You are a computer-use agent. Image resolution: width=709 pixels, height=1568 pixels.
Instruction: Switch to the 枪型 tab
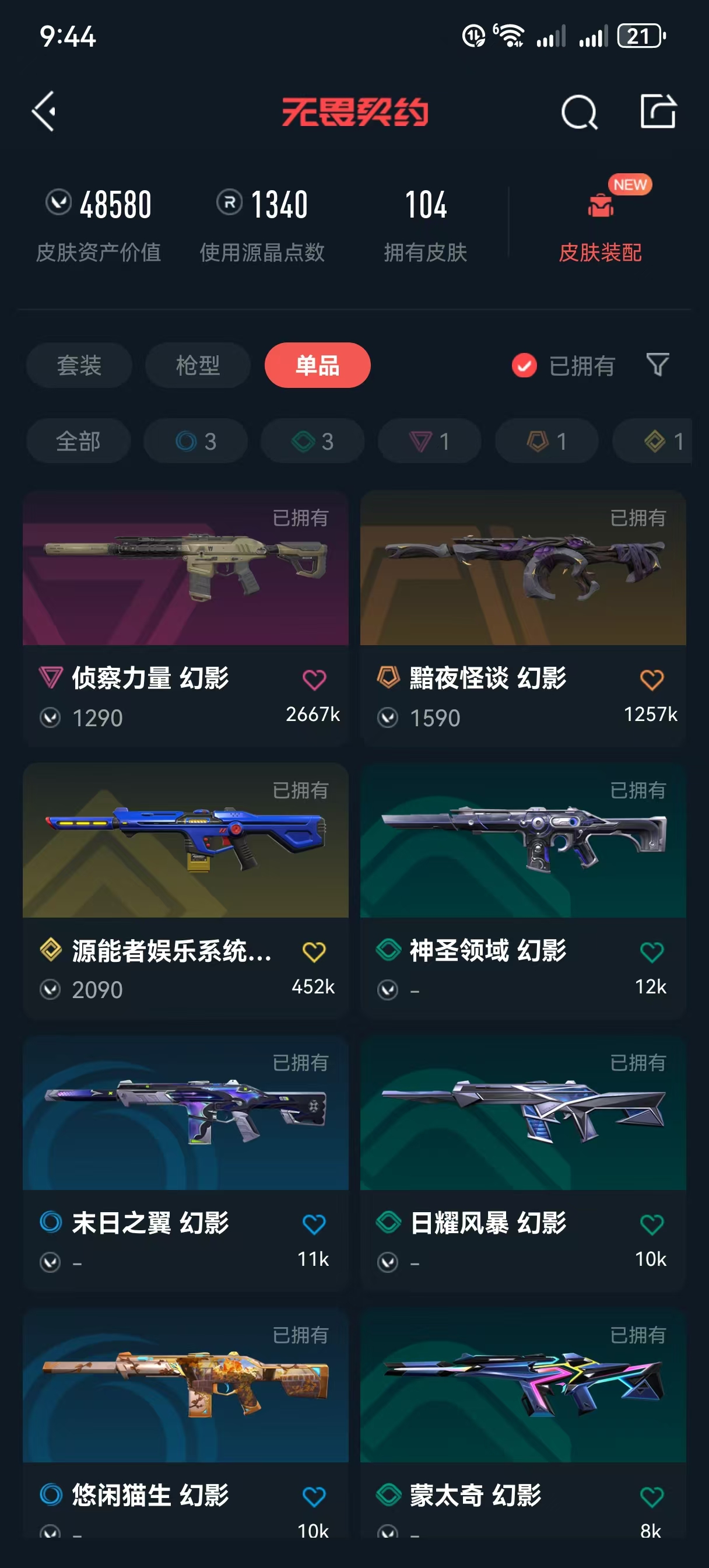[198, 365]
